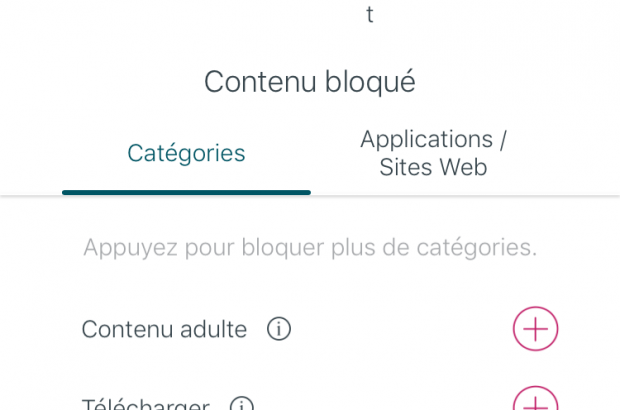Switch to the Catégories tab

pyautogui.click(x=186, y=153)
